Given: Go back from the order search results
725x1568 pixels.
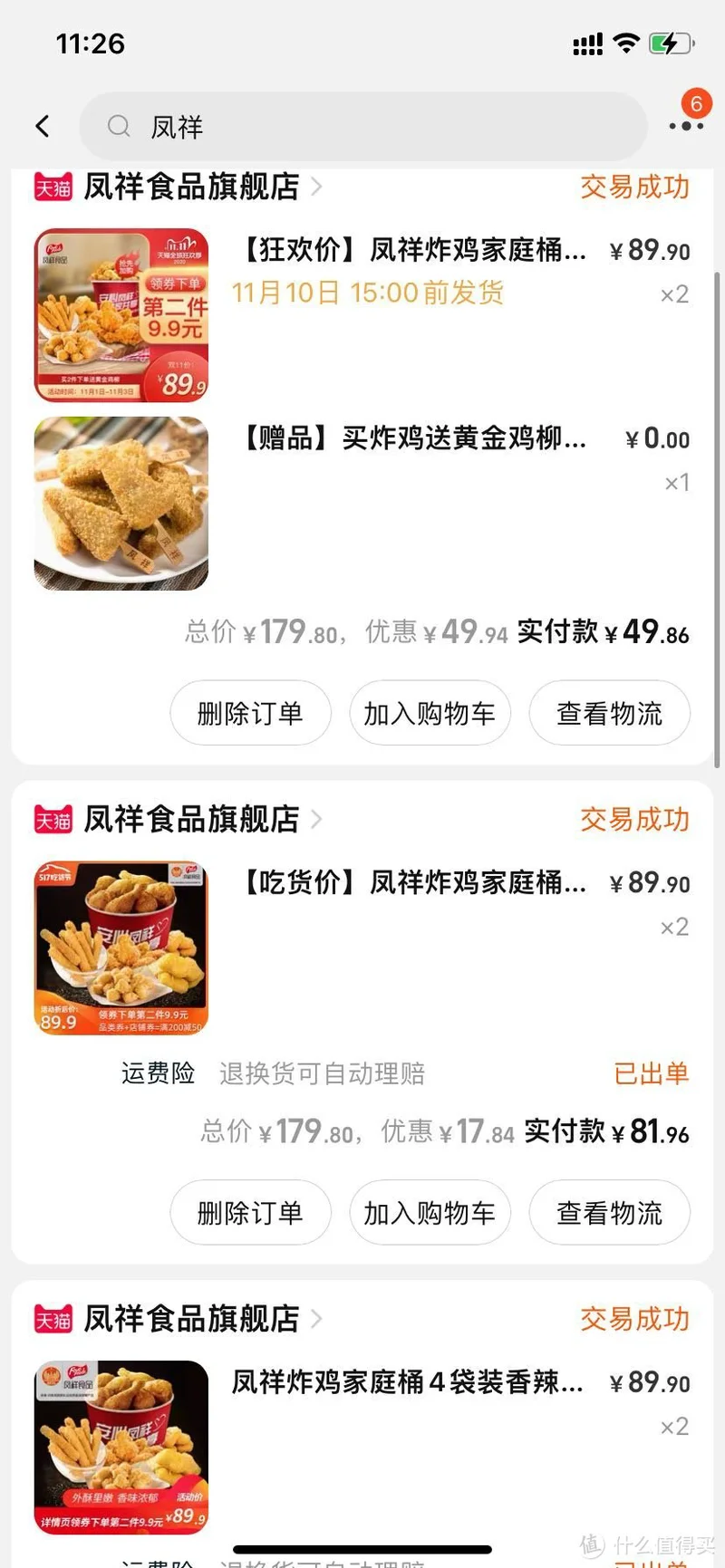Looking at the screenshot, I should click(43, 126).
